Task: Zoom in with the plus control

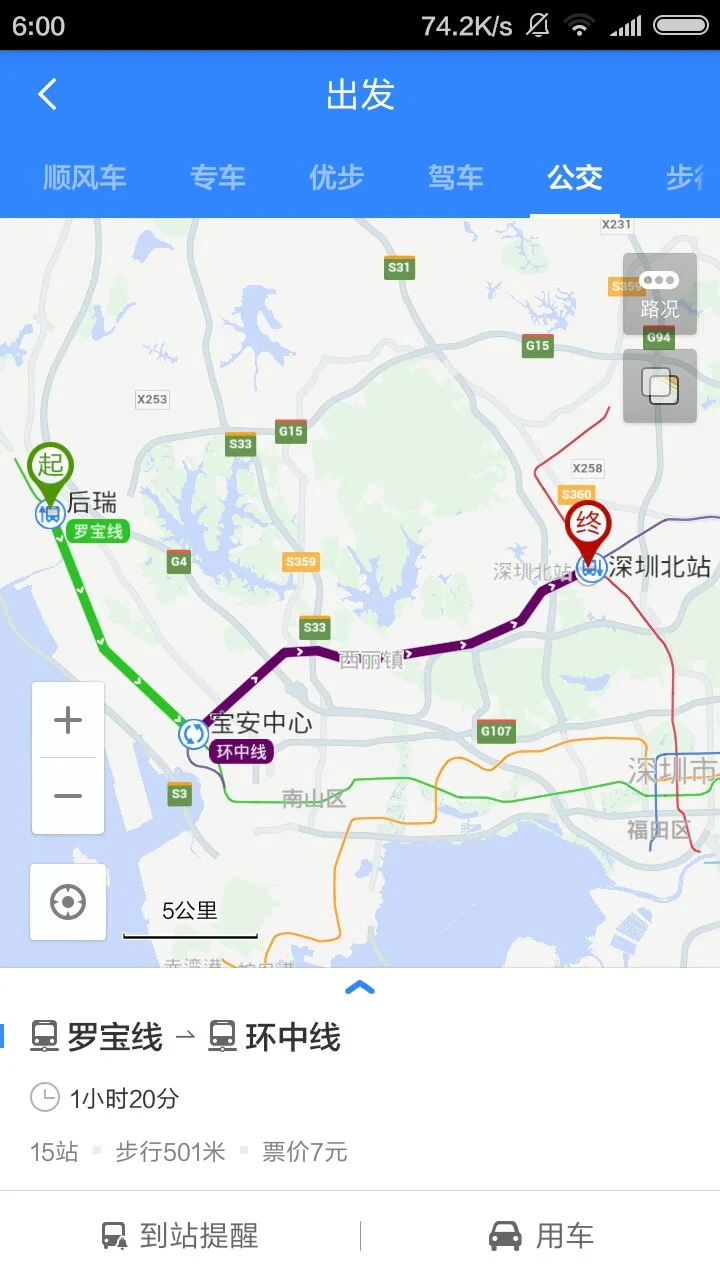Action: coord(67,718)
